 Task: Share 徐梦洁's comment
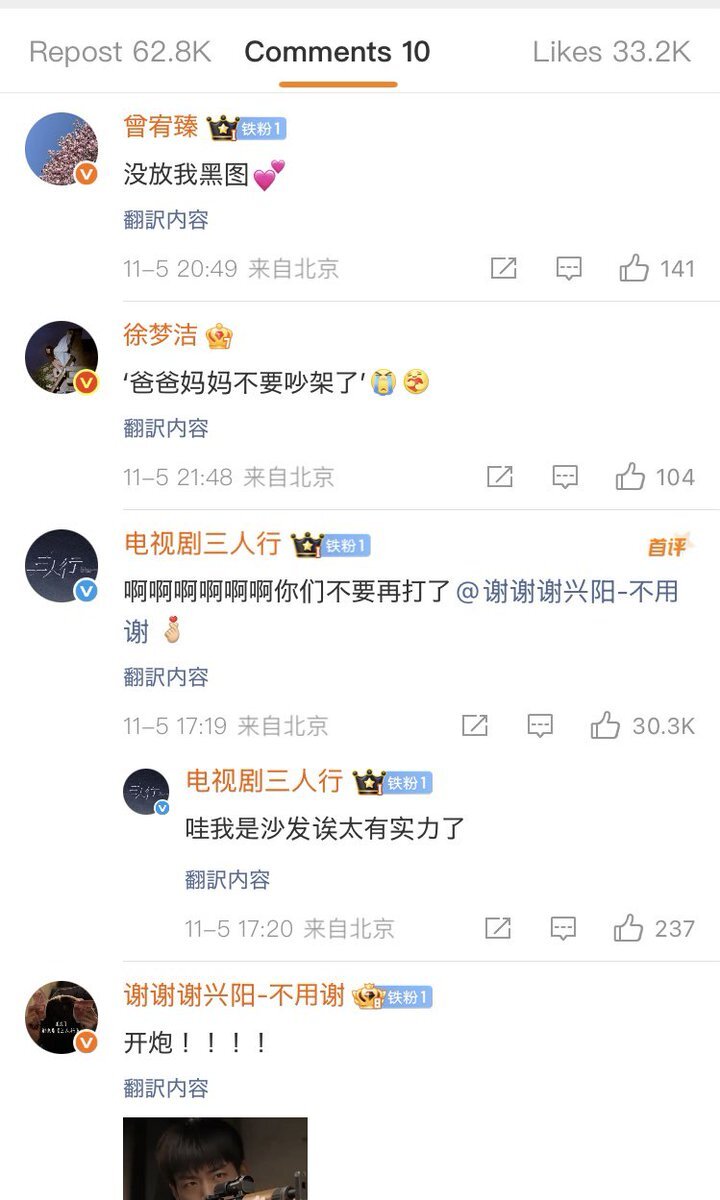pyautogui.click(x=499, y=477)
